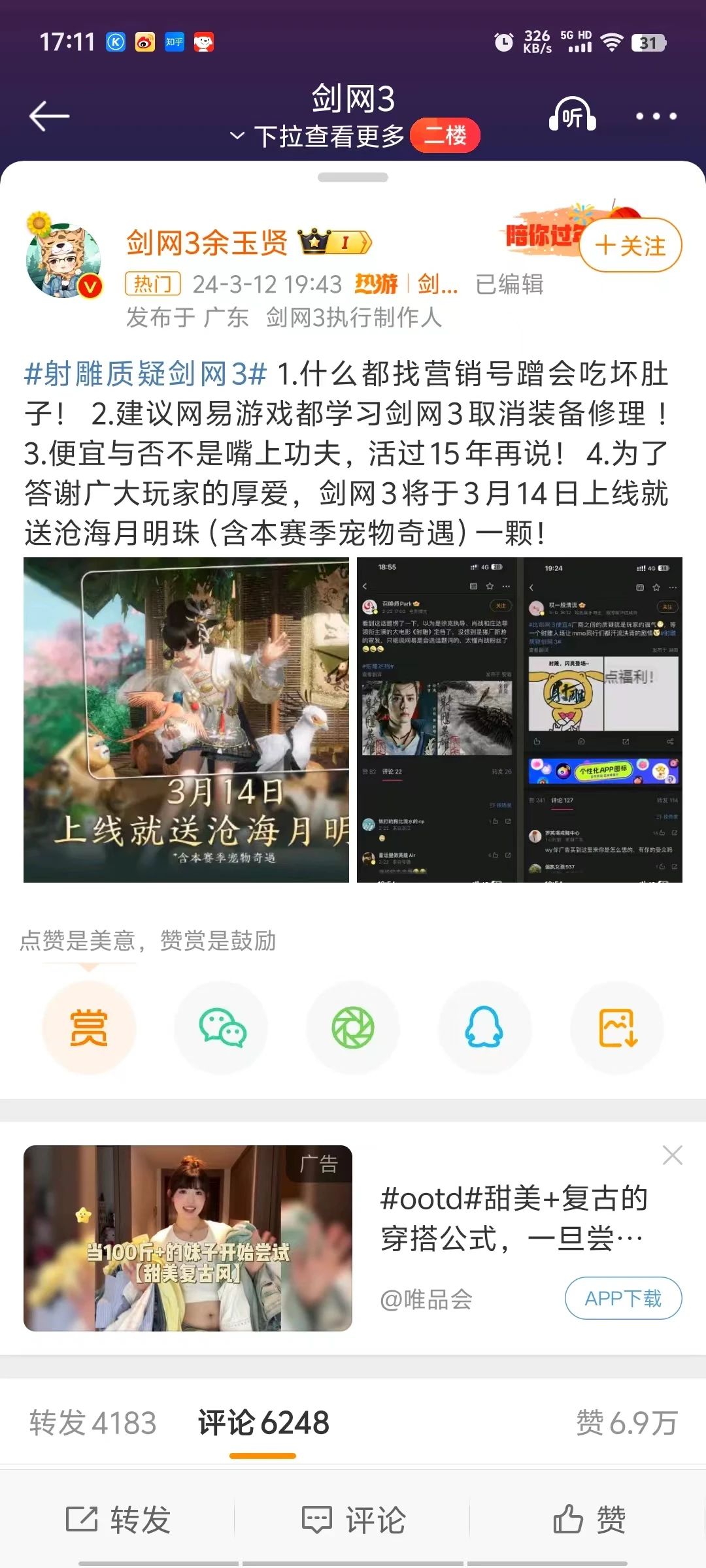Switch to 赞 6.9万 tab
706x1568 pixels.
click(x=626, y=1423)
